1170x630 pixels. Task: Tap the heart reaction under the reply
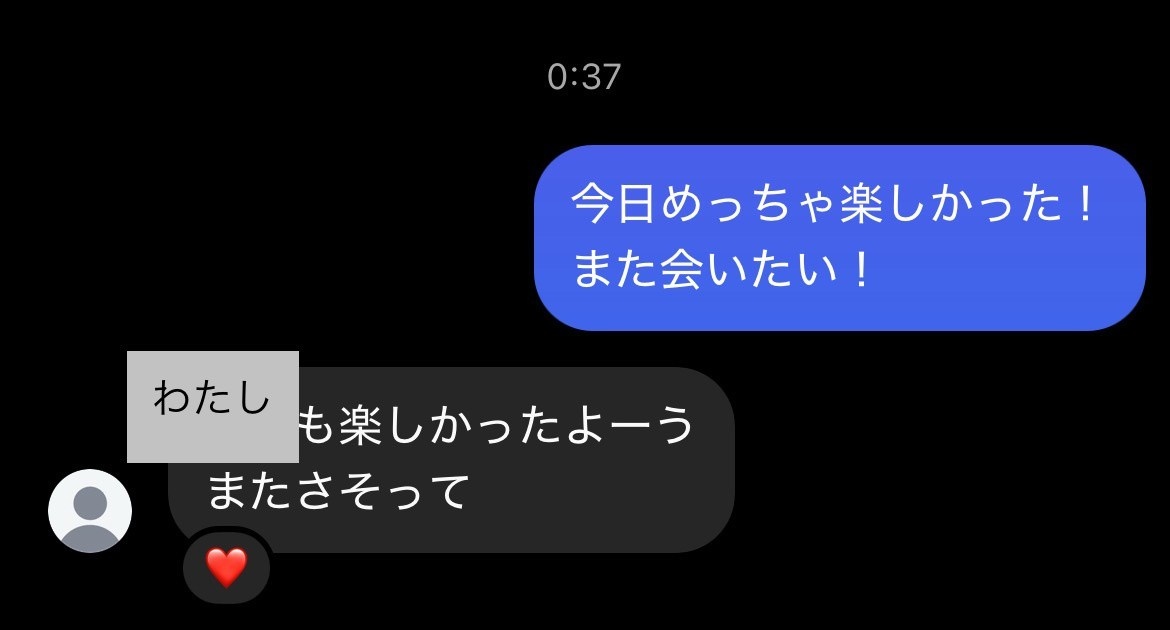pyautogui.click(x=226, y=568)
